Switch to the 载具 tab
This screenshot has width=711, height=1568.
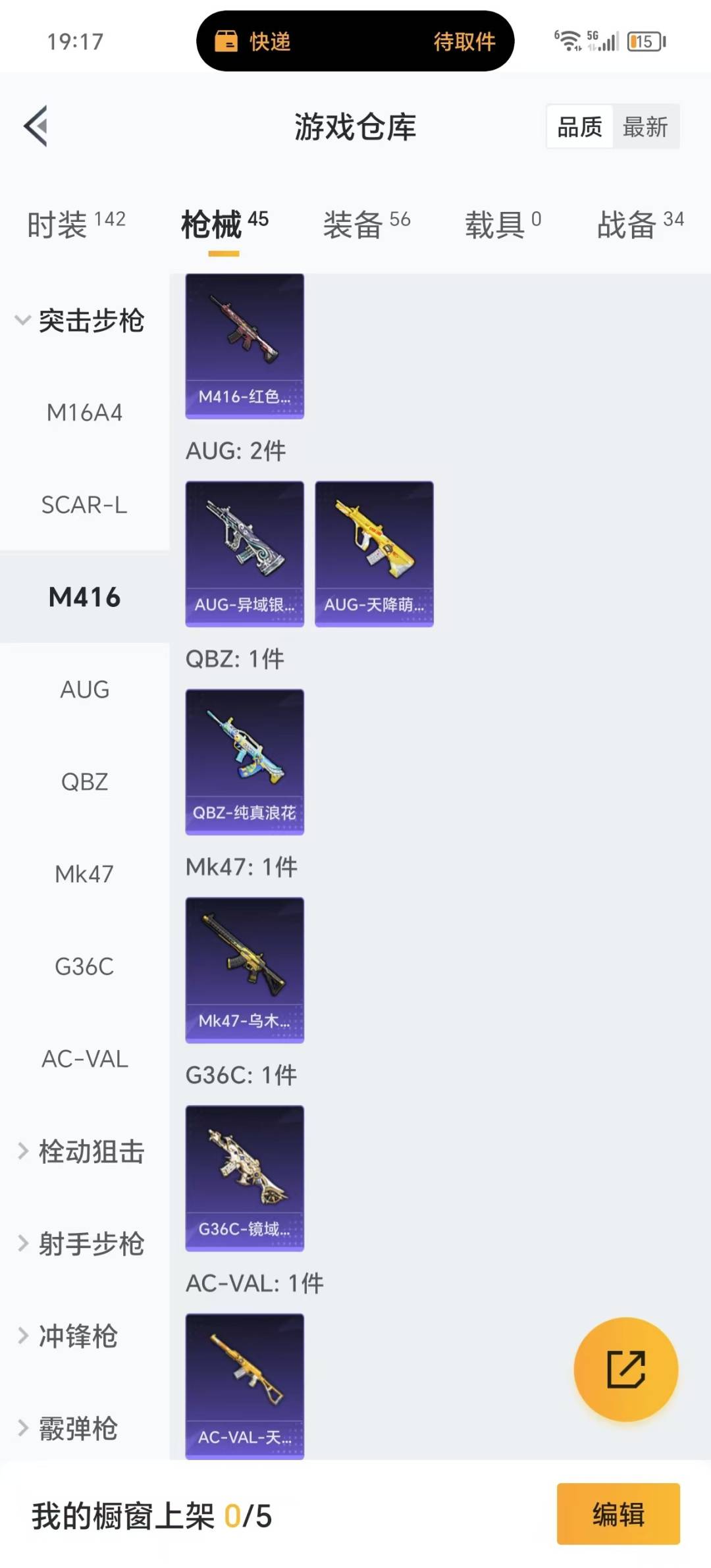[503, 224]
